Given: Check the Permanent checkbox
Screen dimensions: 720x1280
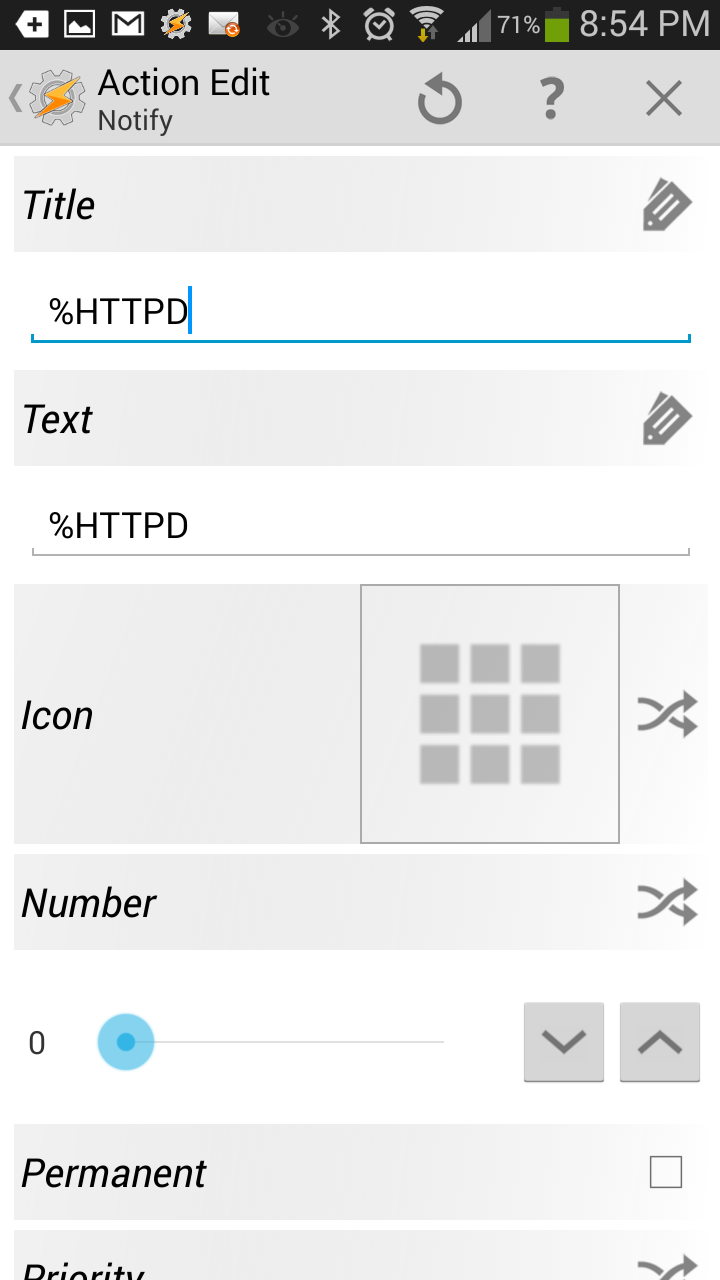Looking at the screenshot, I should pos(666,1172).
